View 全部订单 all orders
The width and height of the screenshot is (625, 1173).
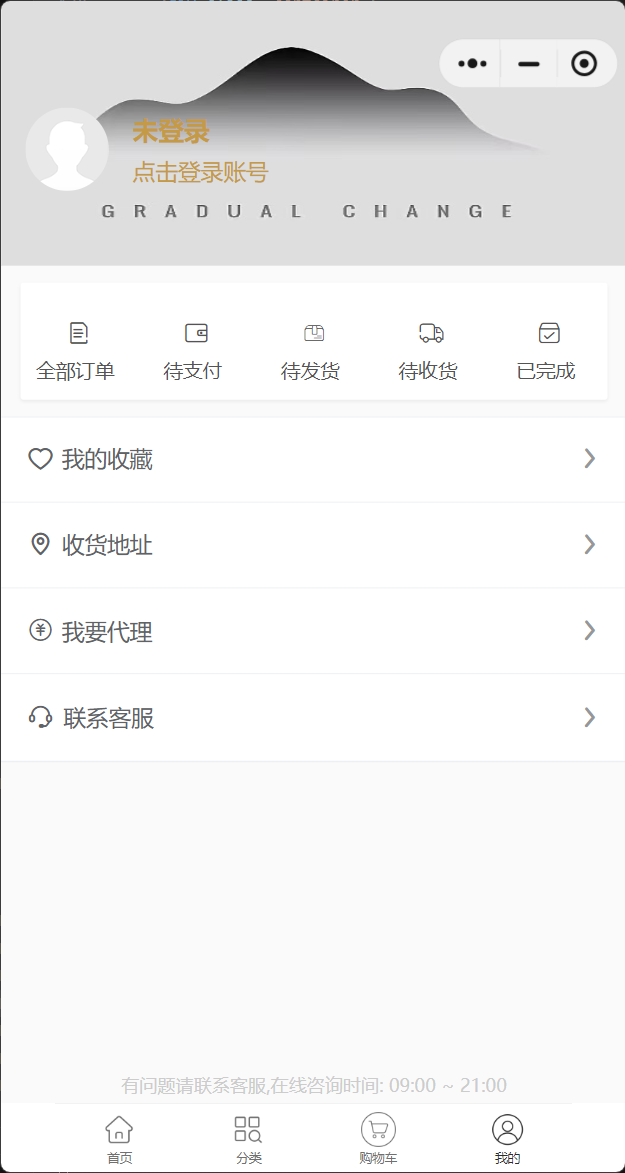76,351
